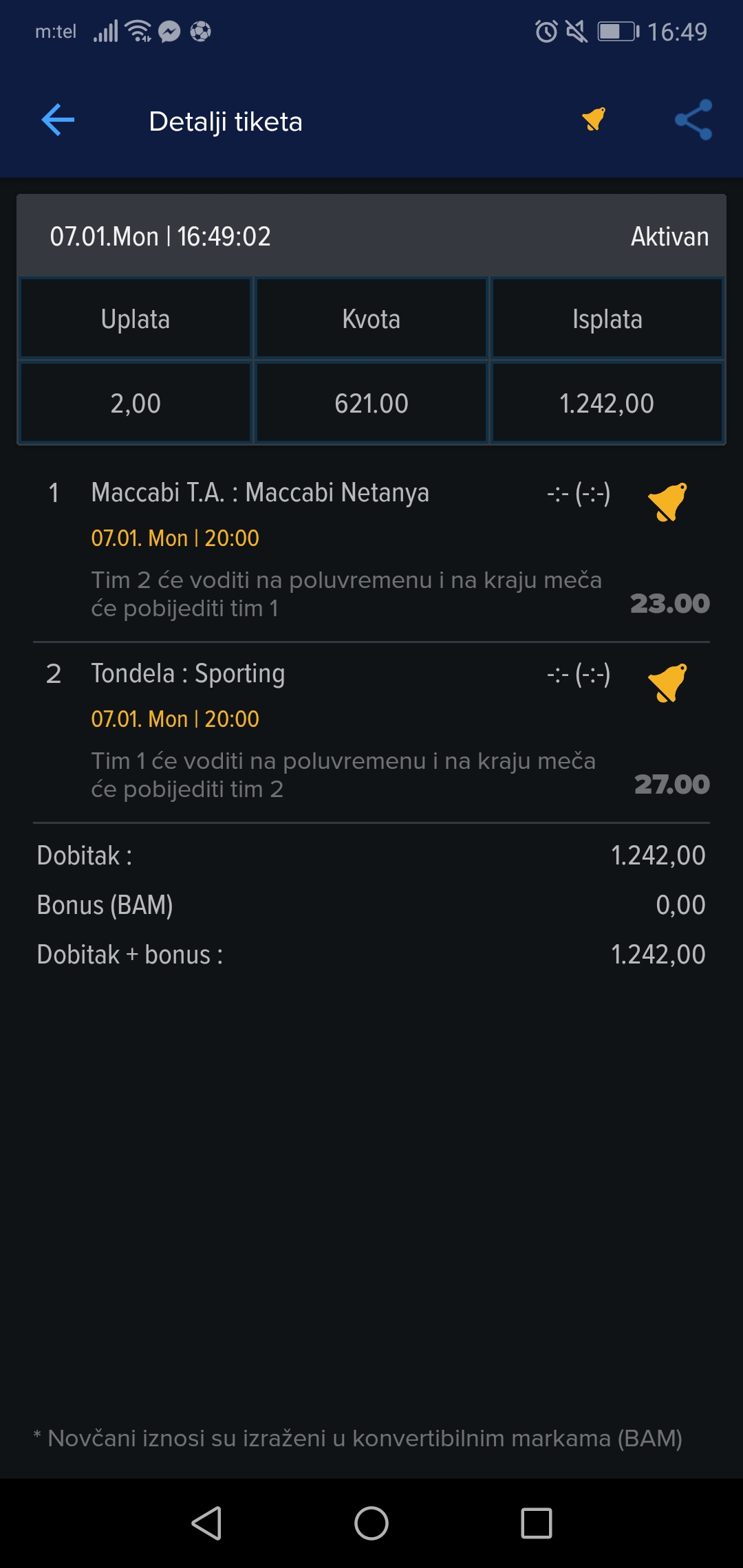
Task: Go back using the header arrow
Action: 58,120
